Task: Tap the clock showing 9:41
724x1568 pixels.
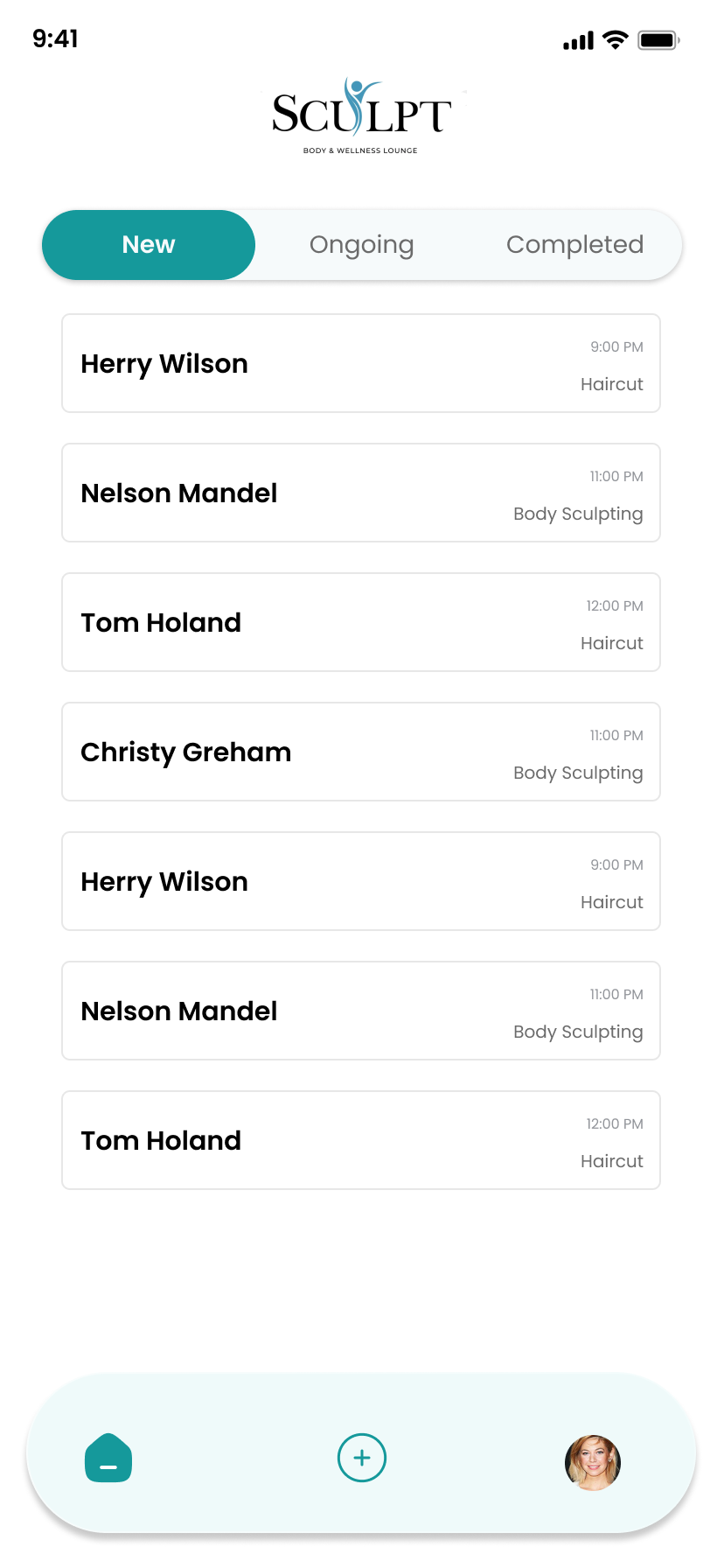Action: [55, 38]
